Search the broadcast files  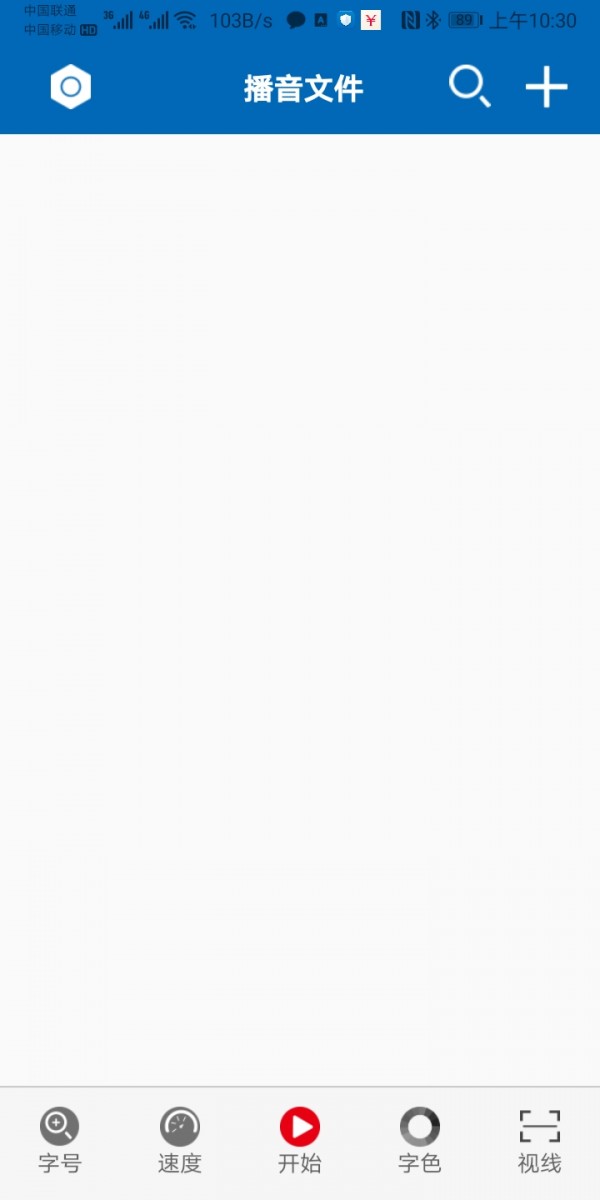click(469, 87)
